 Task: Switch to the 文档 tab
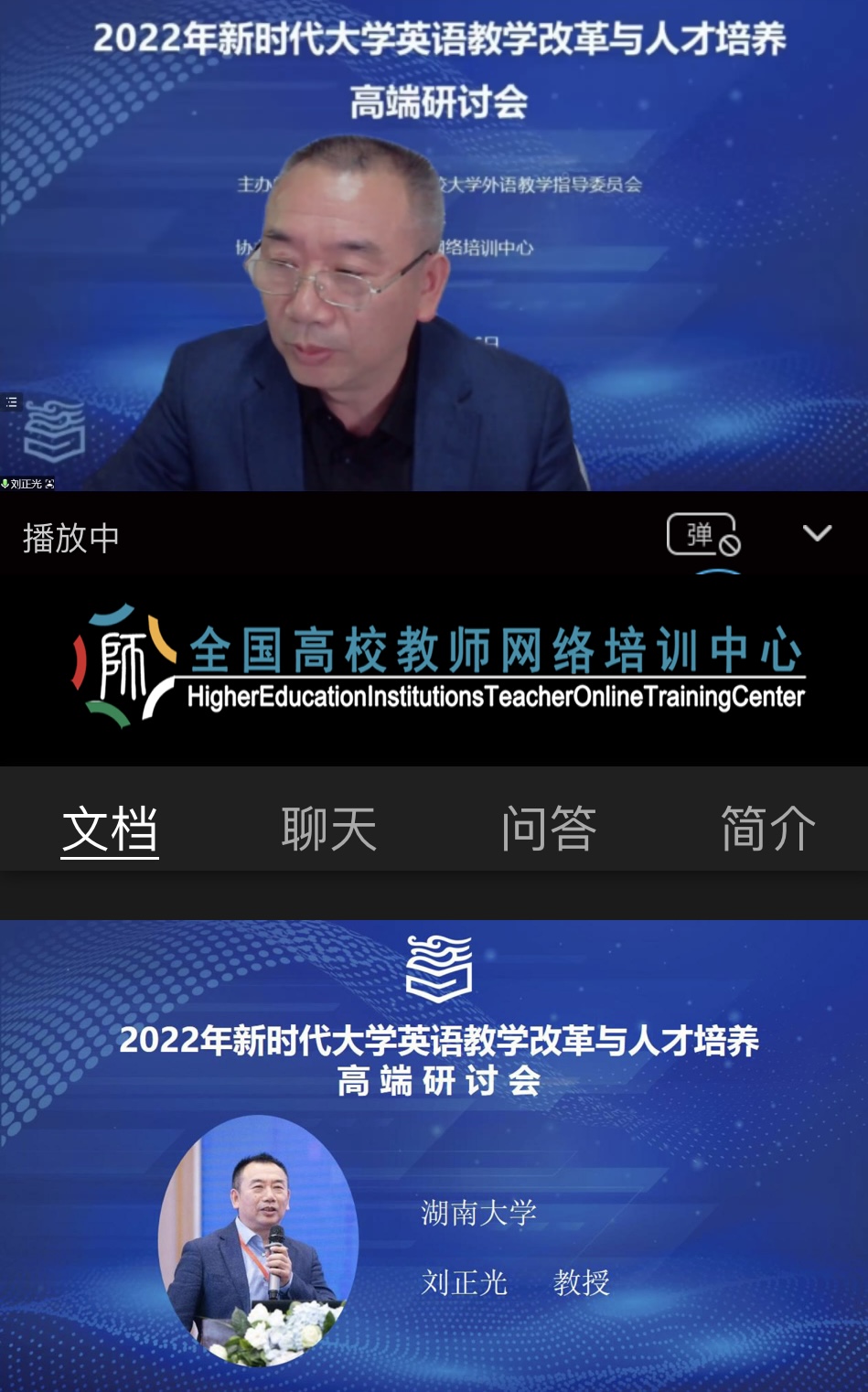(110, 829)
